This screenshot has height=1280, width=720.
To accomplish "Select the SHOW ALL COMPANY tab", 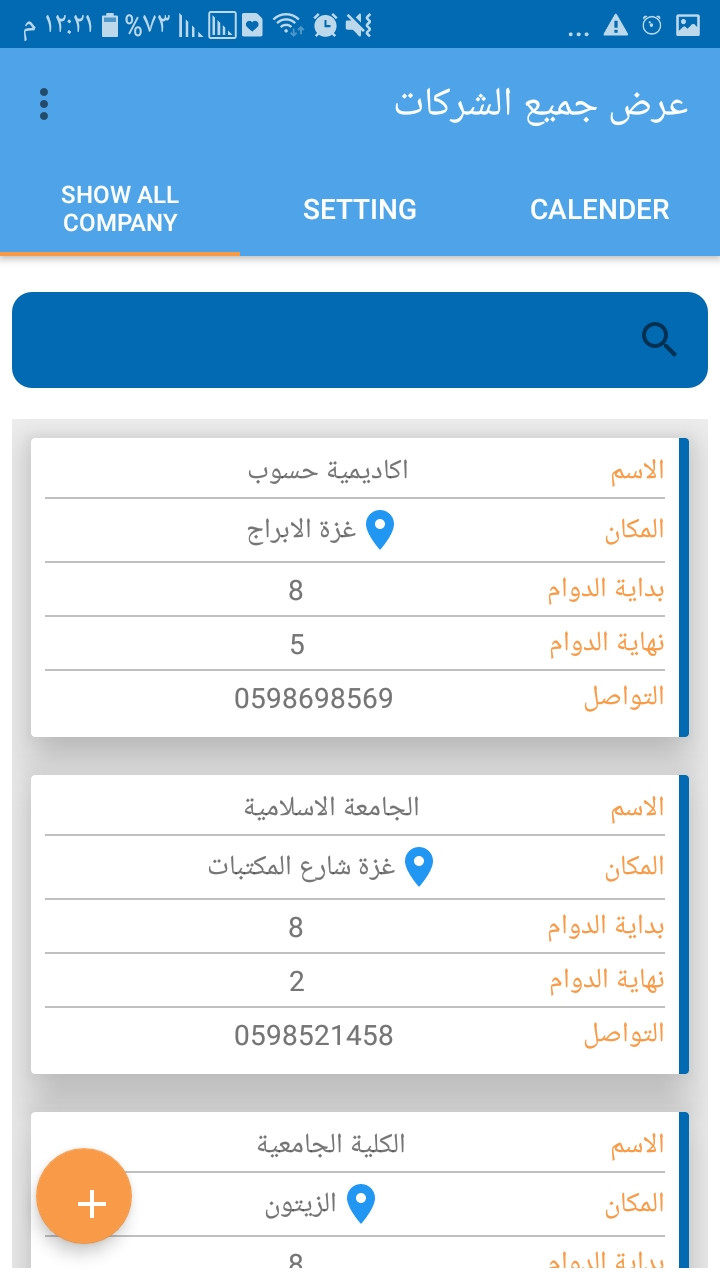I will point(120,209).
